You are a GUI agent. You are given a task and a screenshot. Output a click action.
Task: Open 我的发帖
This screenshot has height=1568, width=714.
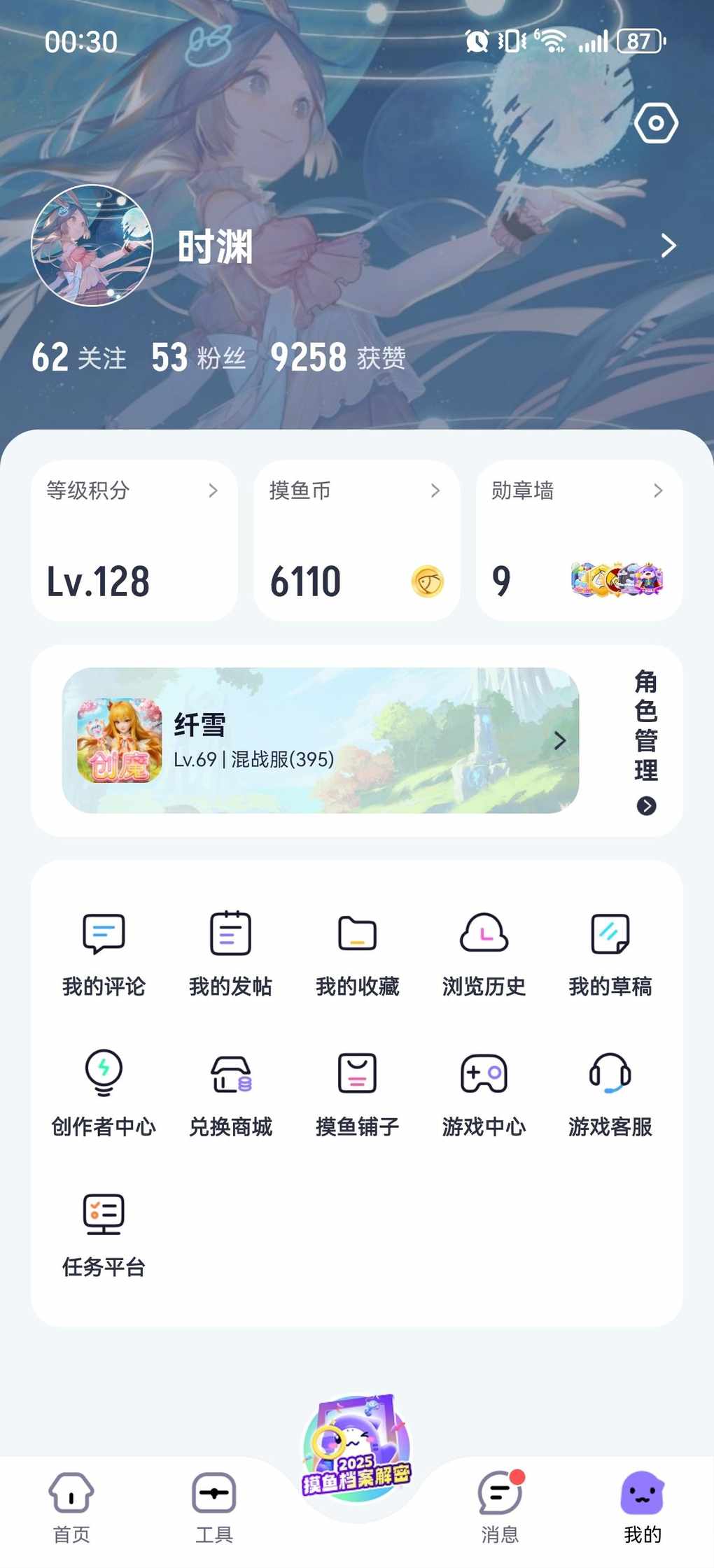tap(230, 952)
